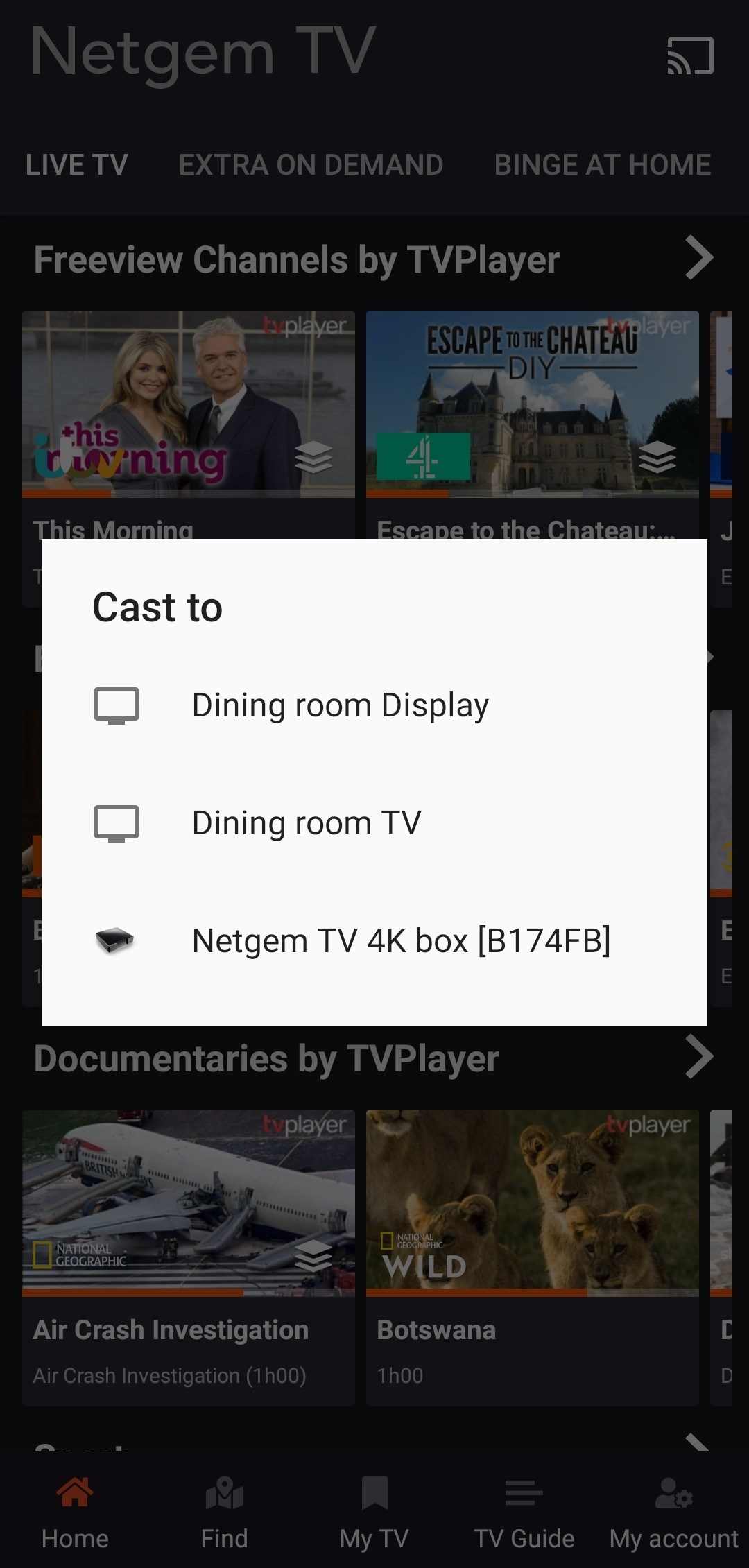Expand Freeview Channels by TVPlayer section
This screenshot has width=749, height=1568.
(x=699, y=258)
